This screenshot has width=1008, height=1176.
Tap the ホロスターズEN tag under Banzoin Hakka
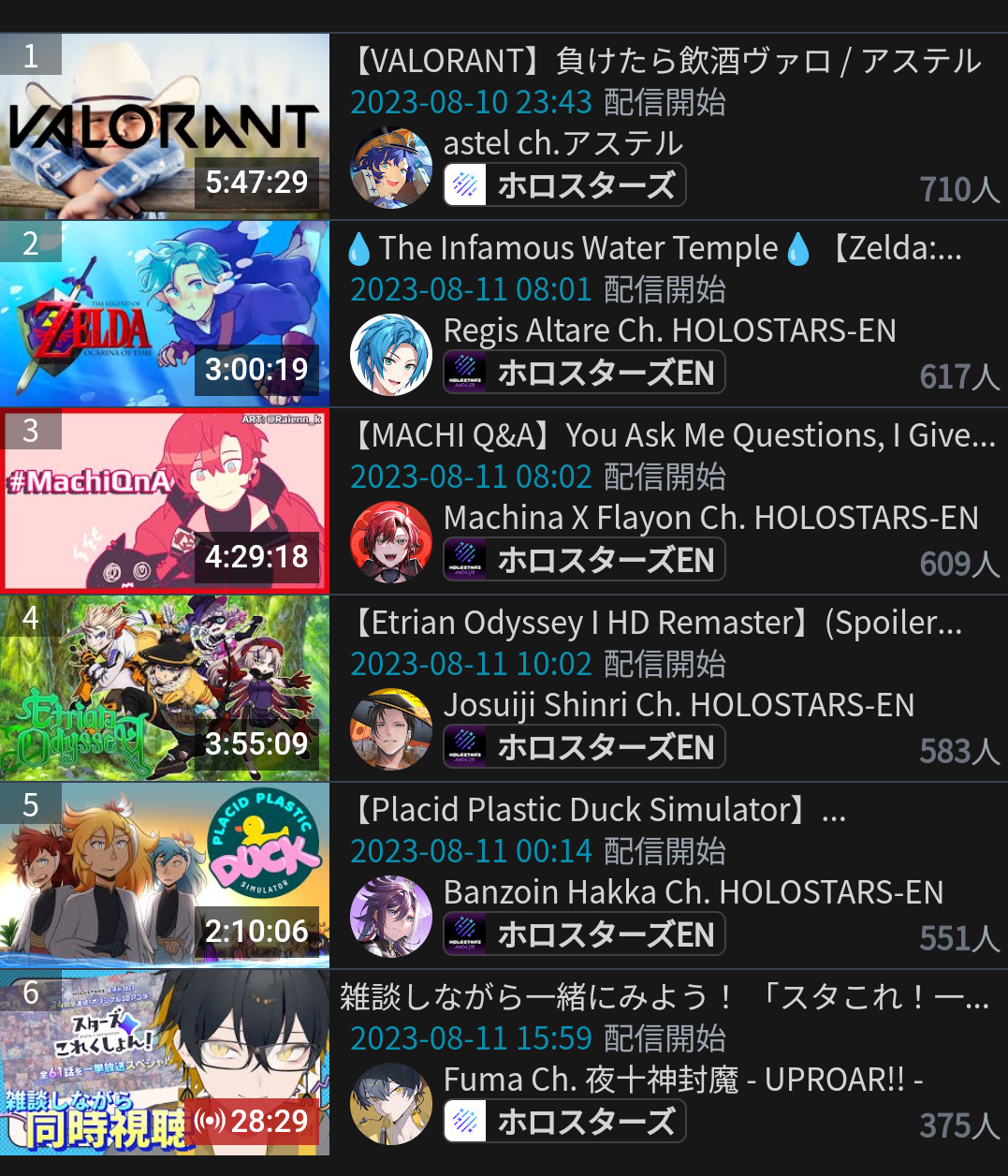(x=584, y=933)
